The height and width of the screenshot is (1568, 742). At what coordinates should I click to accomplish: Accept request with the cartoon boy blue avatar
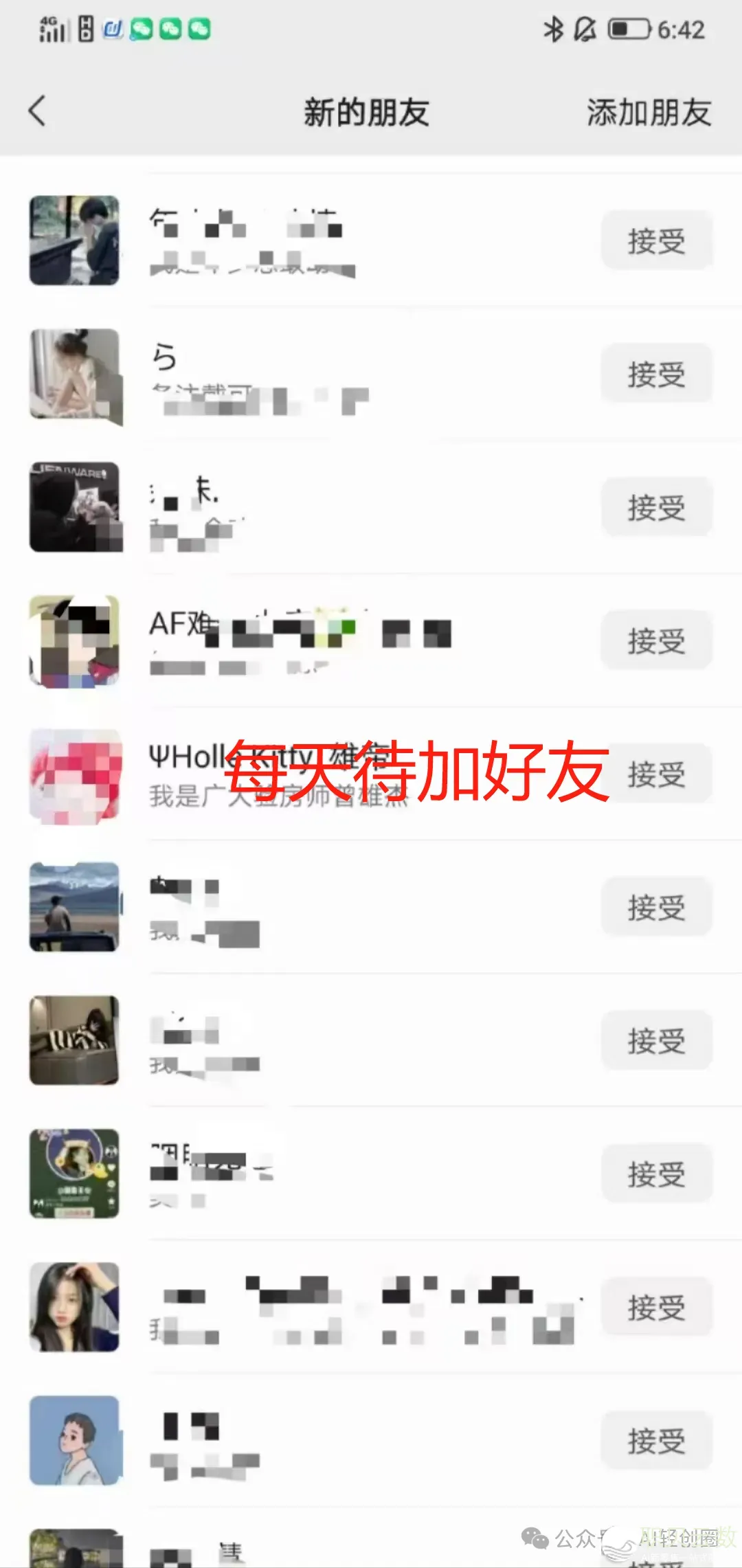tap(656, 1441)
